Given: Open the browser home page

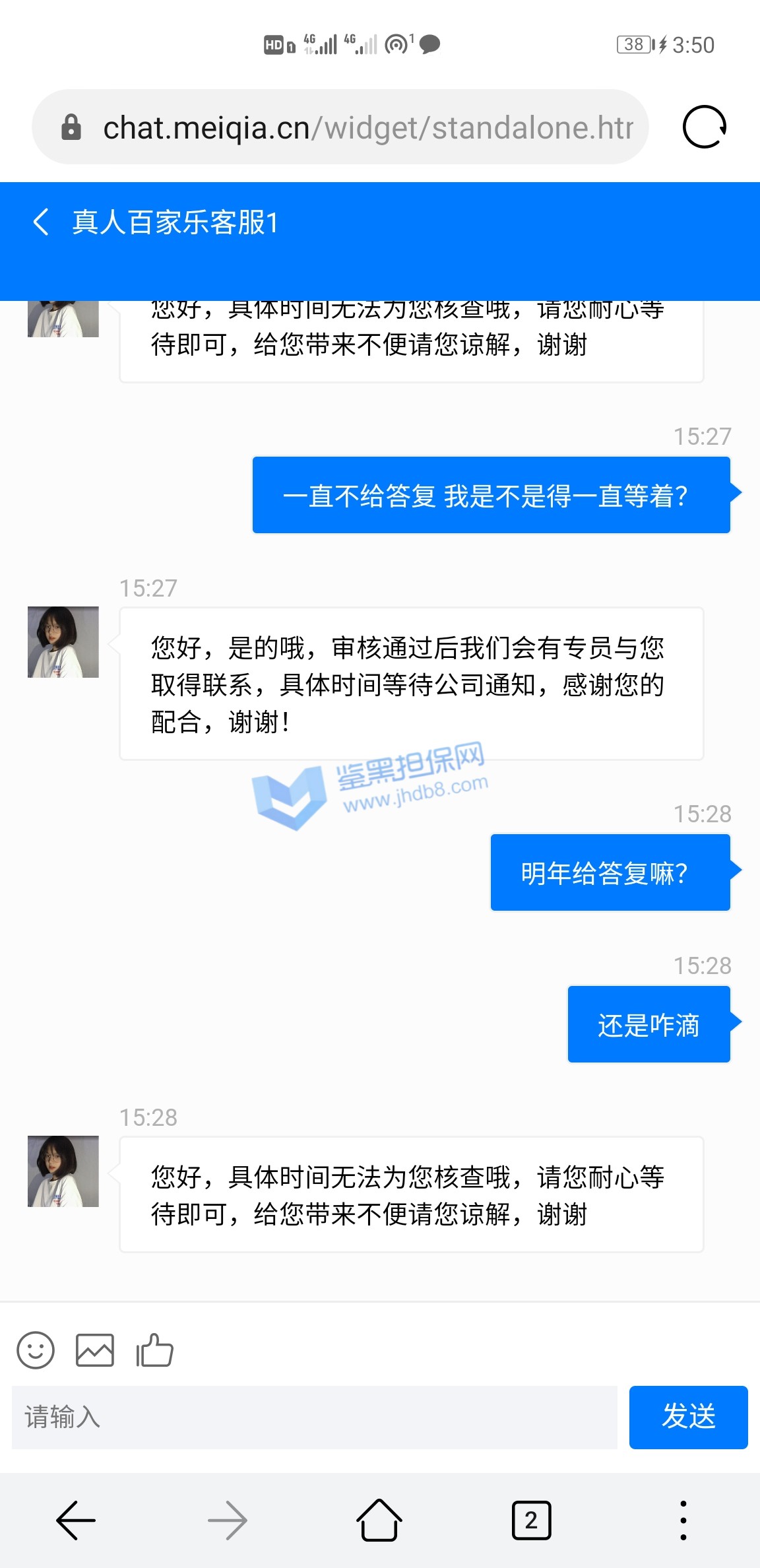Looking at the screenshot, I should pos(379,1520).
